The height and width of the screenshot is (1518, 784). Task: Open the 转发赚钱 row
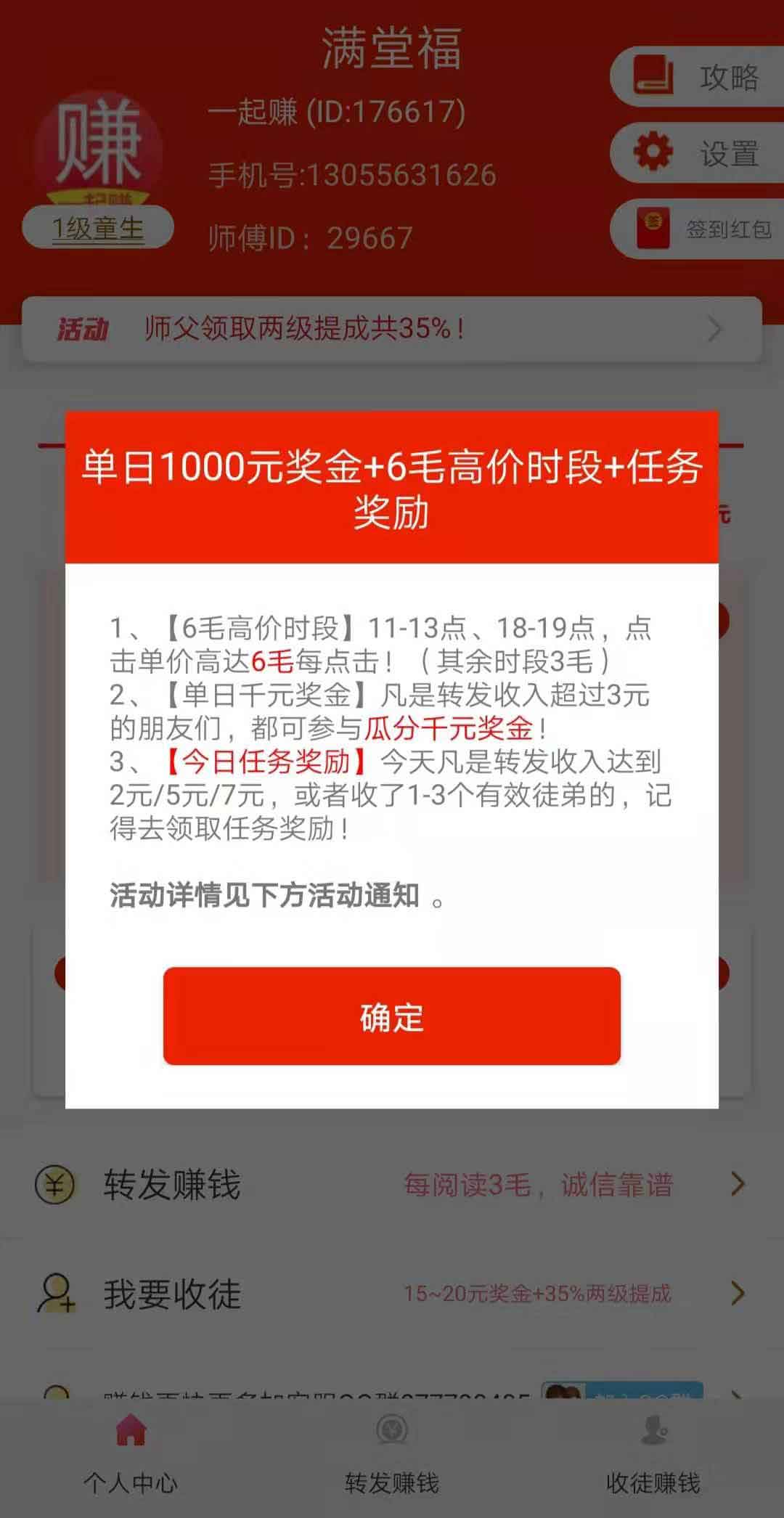pyautogui.click(x=392, y=1184)
